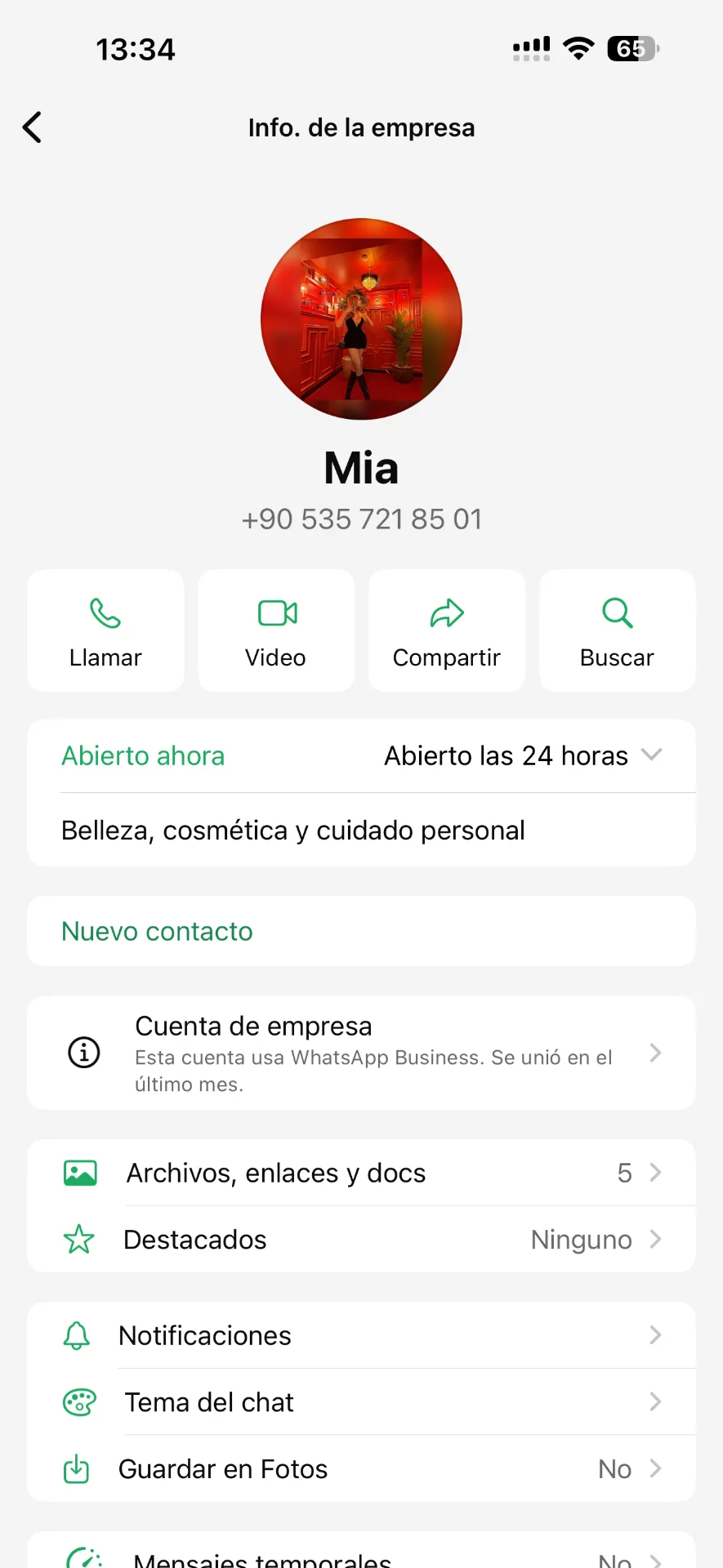Add Mia as Nuevo contacto
This screenshot has height=1568, width=723.
pos(158,931)
